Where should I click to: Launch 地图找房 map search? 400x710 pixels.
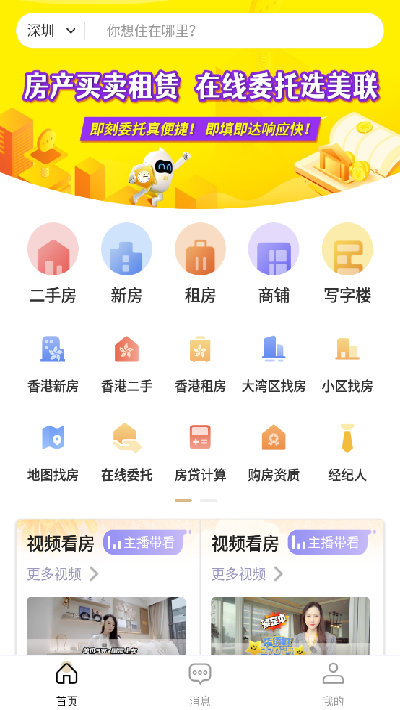coord(53,453)
